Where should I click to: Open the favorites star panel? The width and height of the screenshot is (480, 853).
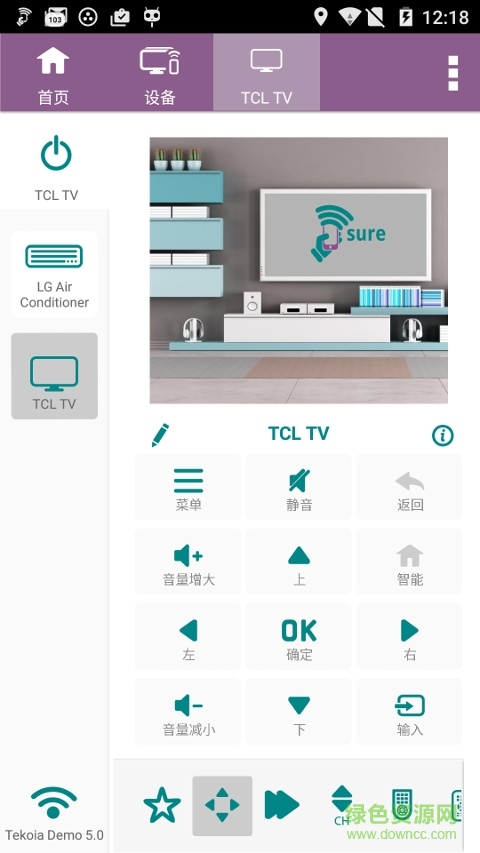162,805
